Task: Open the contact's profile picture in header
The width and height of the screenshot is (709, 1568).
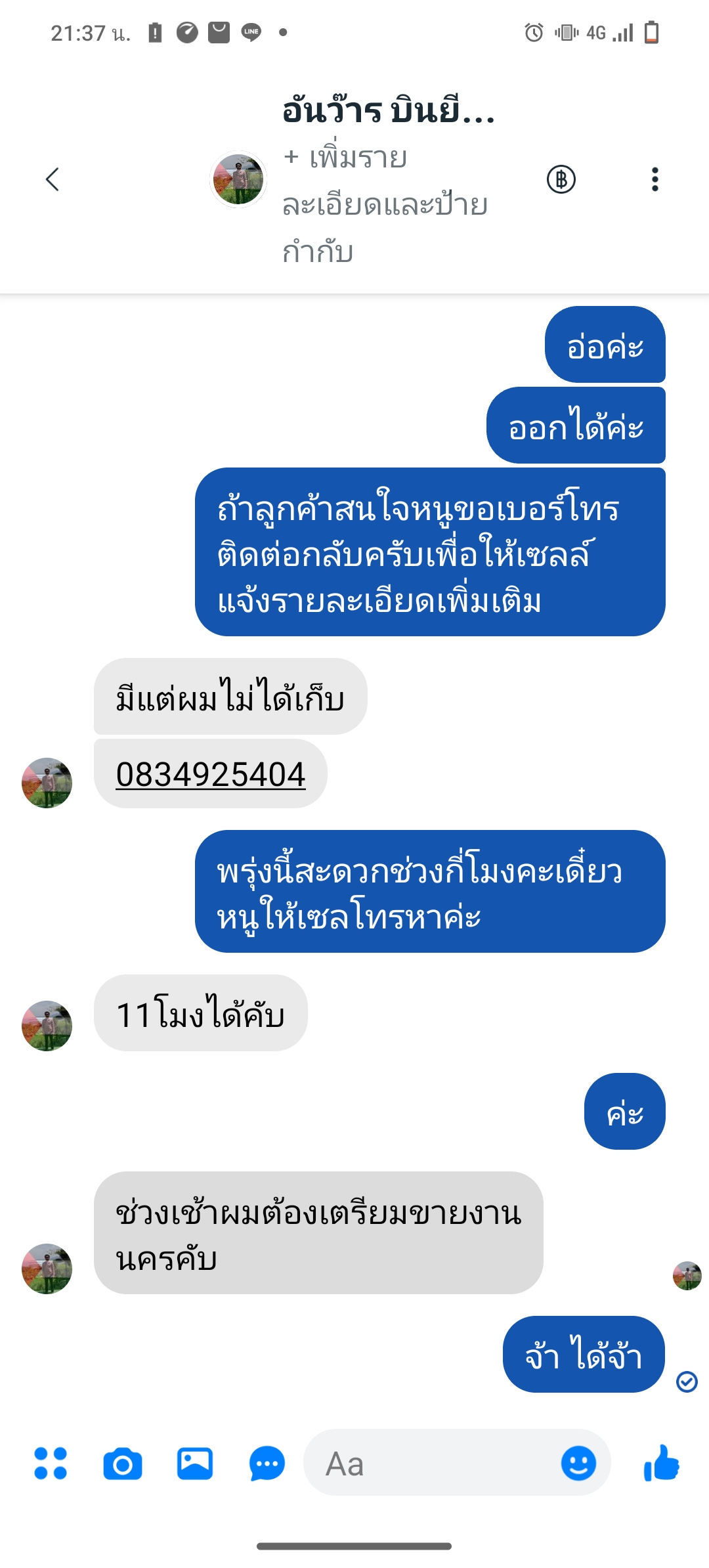Action: click(238, 179)
